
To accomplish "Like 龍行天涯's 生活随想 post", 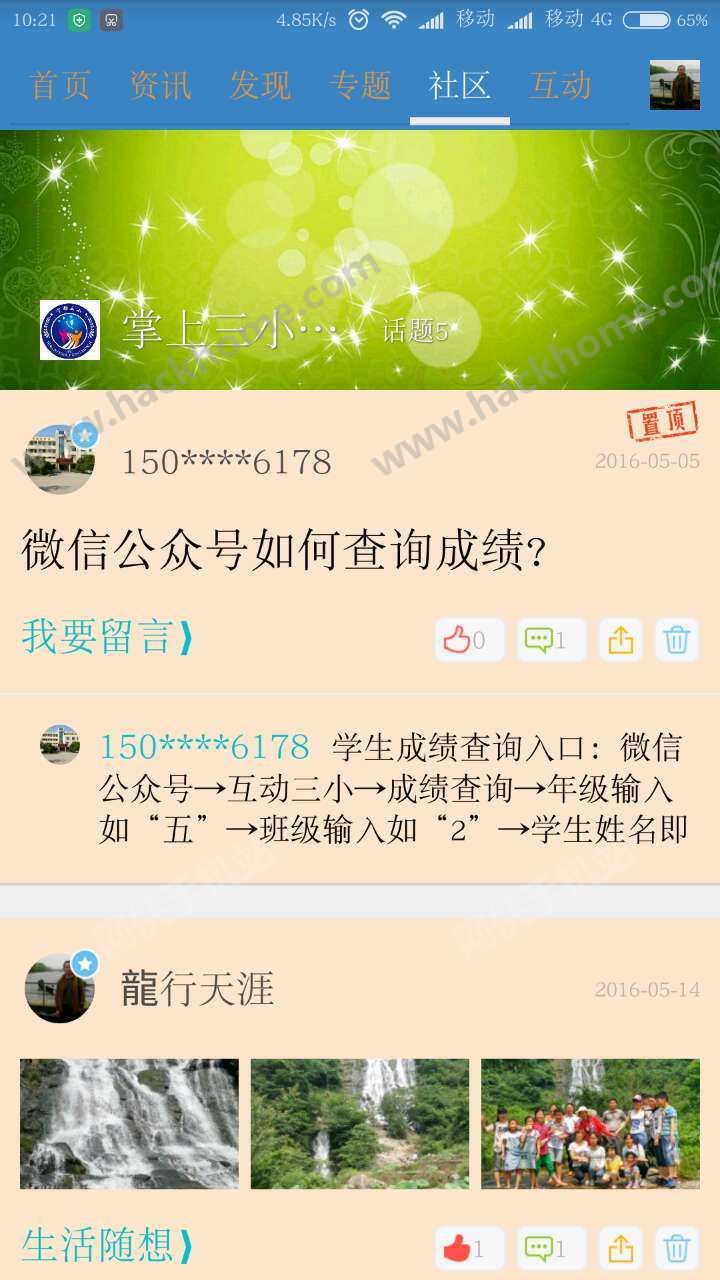I will (470, 1248).
